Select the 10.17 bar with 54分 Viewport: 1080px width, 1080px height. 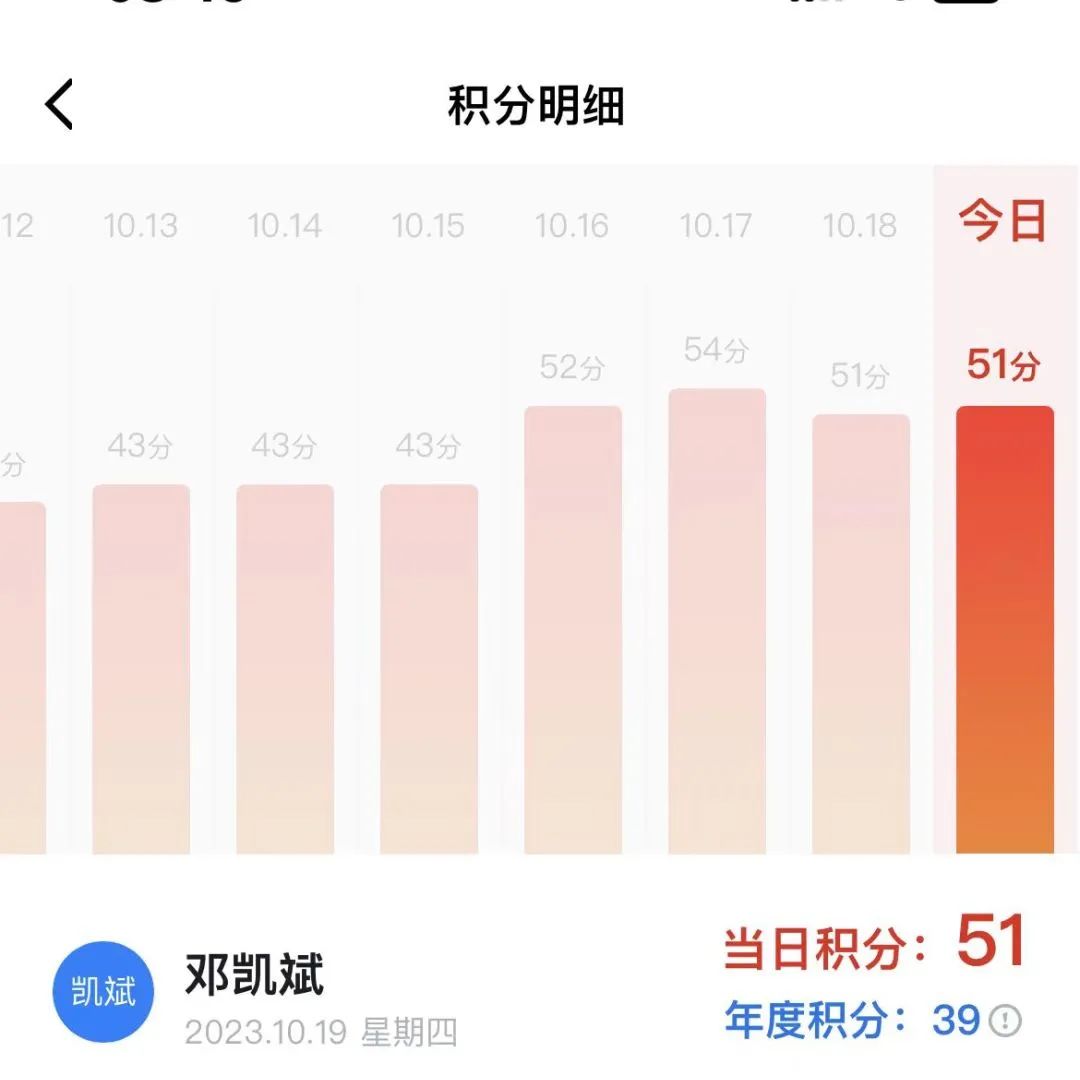717,620
